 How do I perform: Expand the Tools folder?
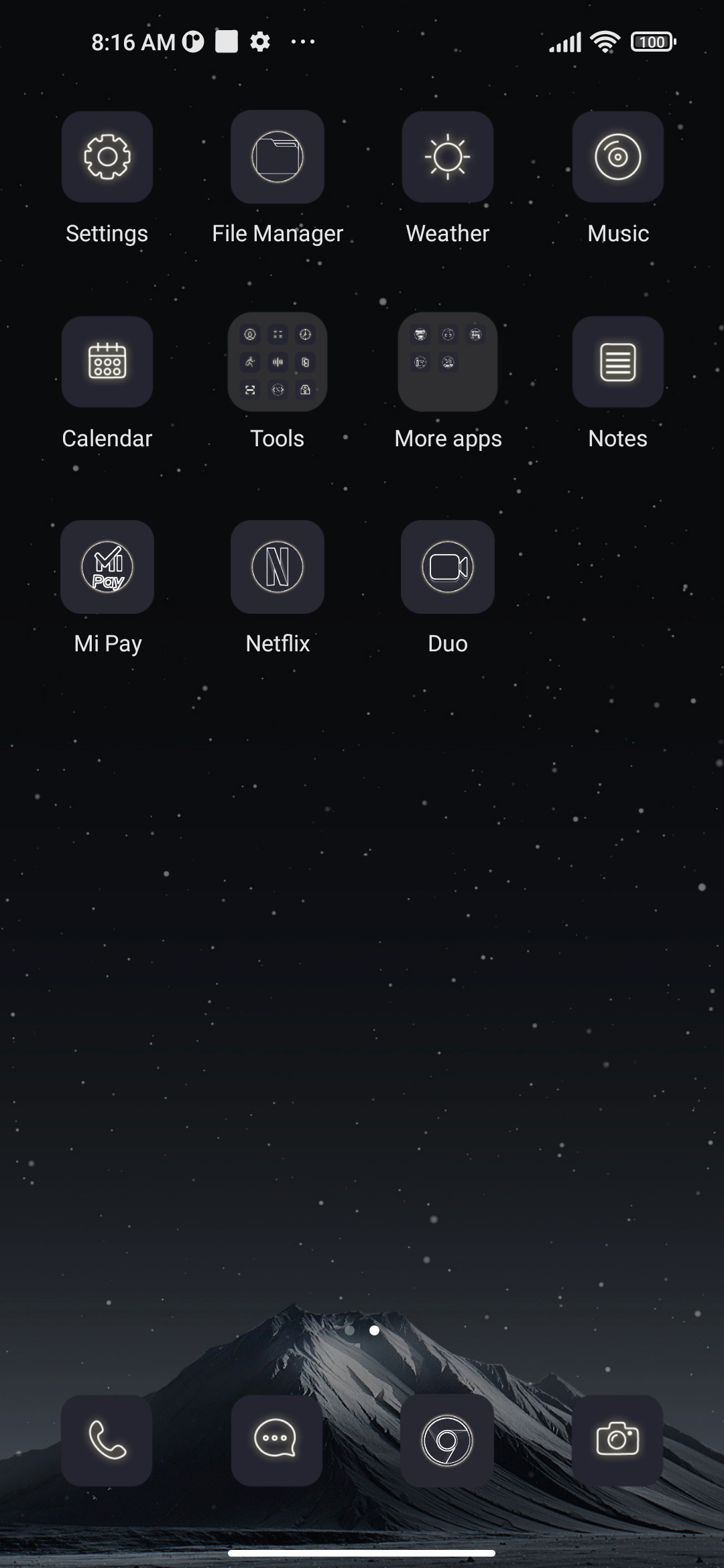pos(278,362)
